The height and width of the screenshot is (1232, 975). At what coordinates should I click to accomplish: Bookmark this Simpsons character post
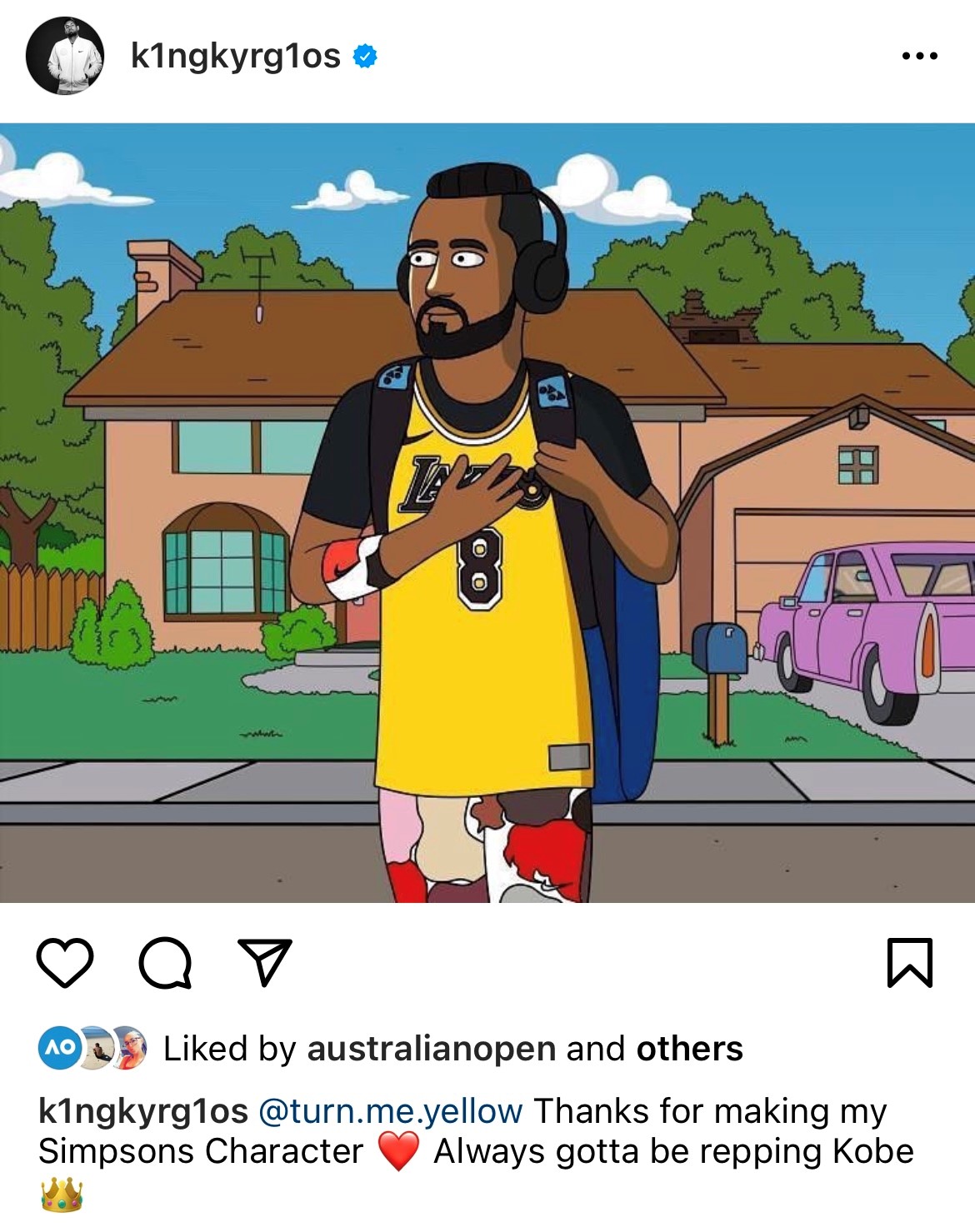909,963
